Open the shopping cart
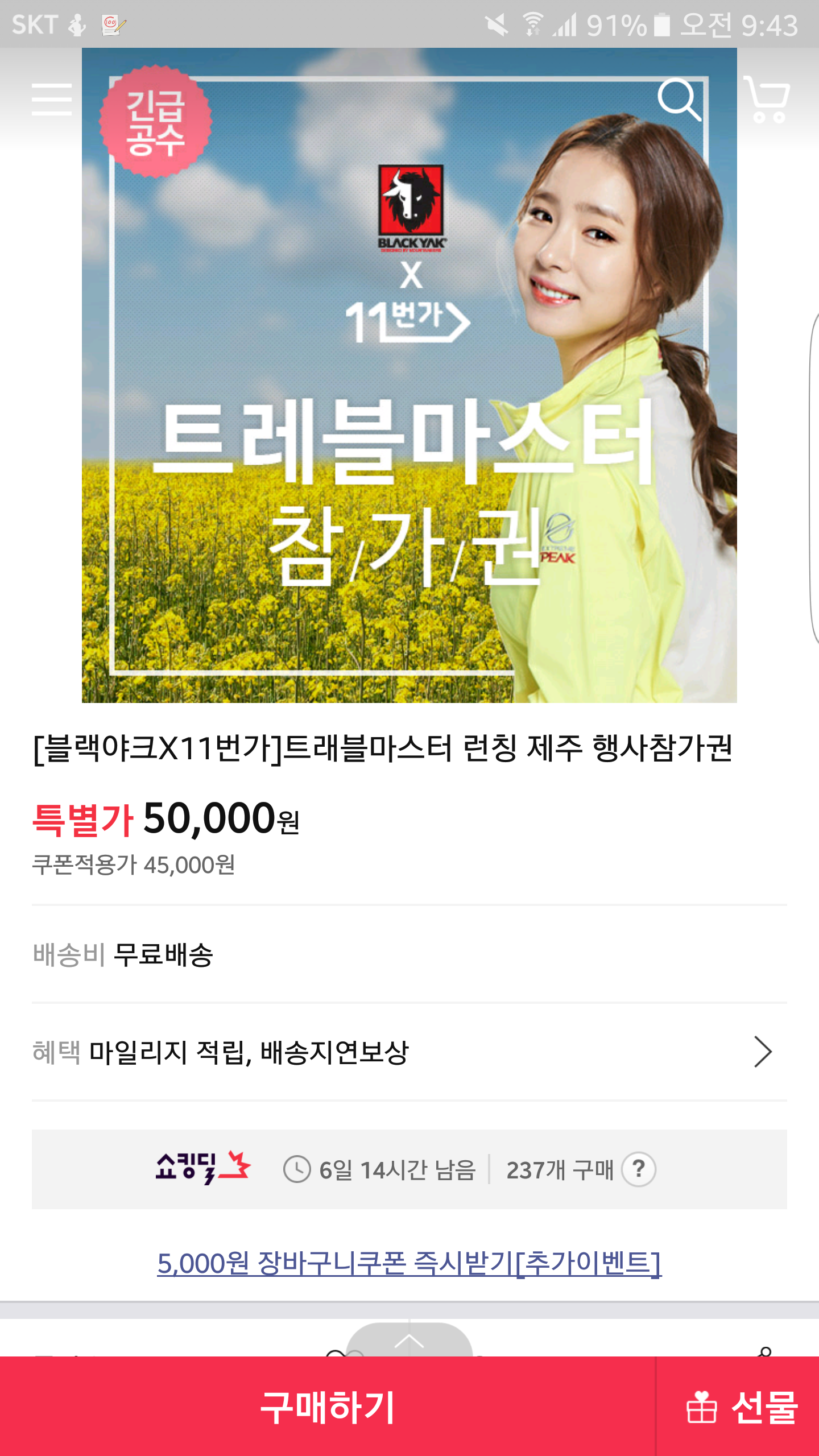 tap(767, 100)
